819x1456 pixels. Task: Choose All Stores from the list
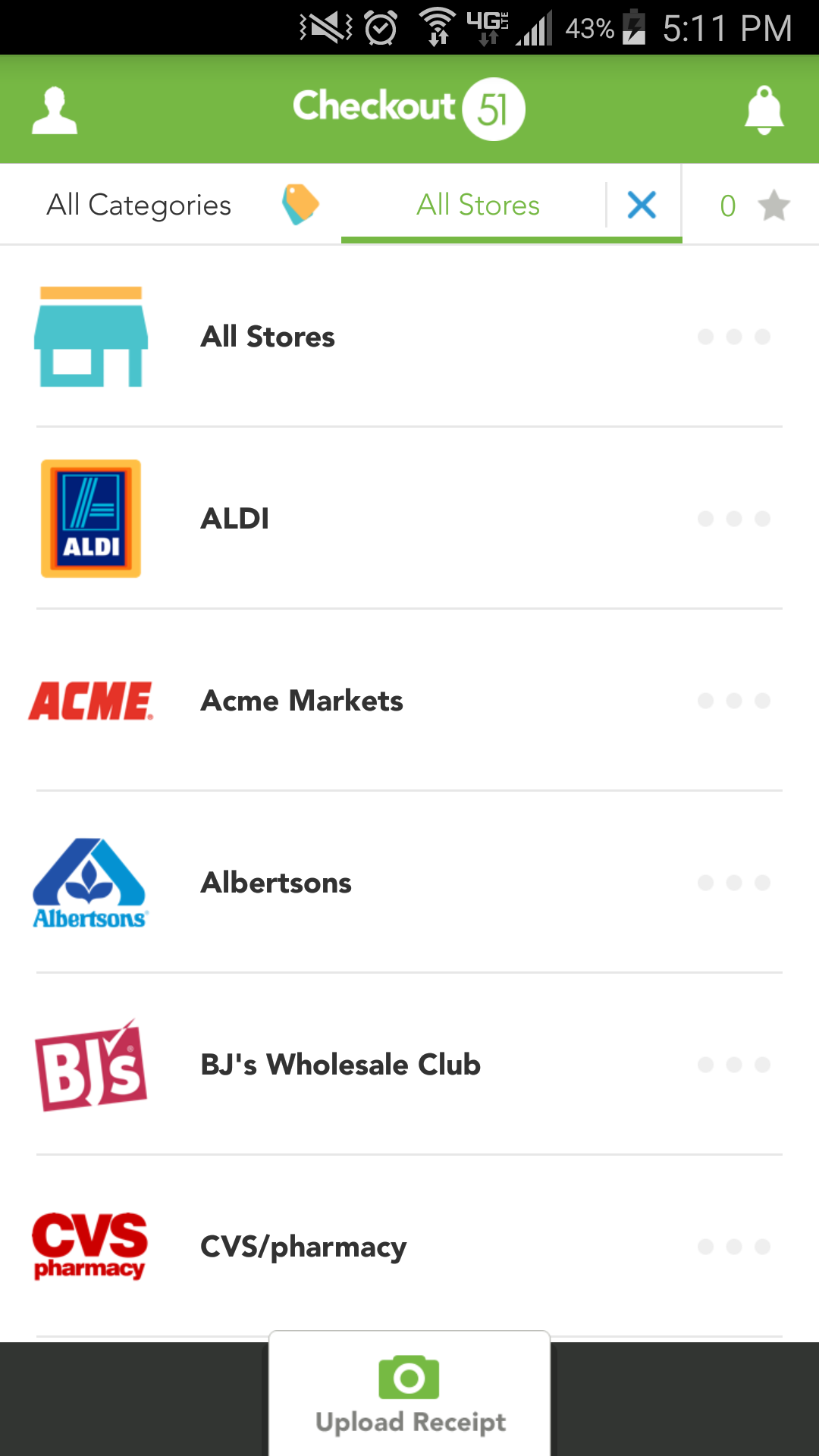click(x=409, y=337)
